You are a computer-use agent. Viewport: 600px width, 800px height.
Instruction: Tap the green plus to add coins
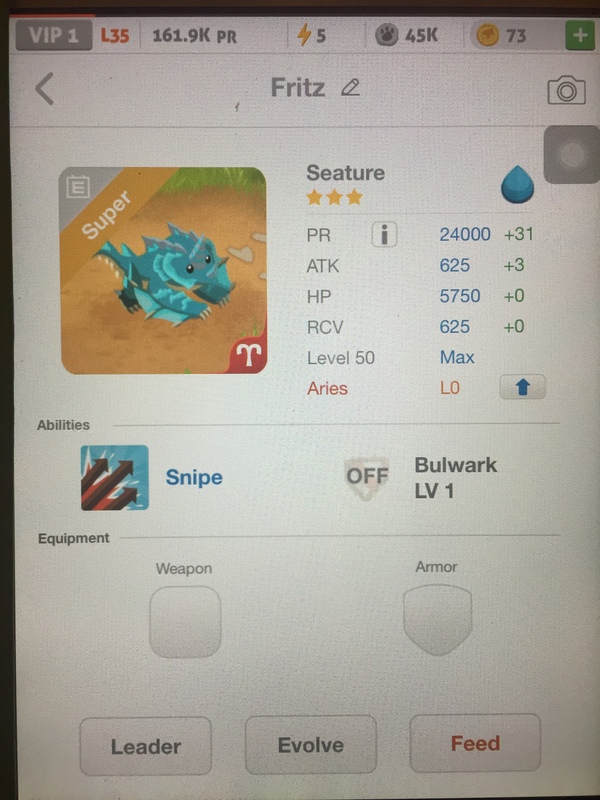click(579, 36)
